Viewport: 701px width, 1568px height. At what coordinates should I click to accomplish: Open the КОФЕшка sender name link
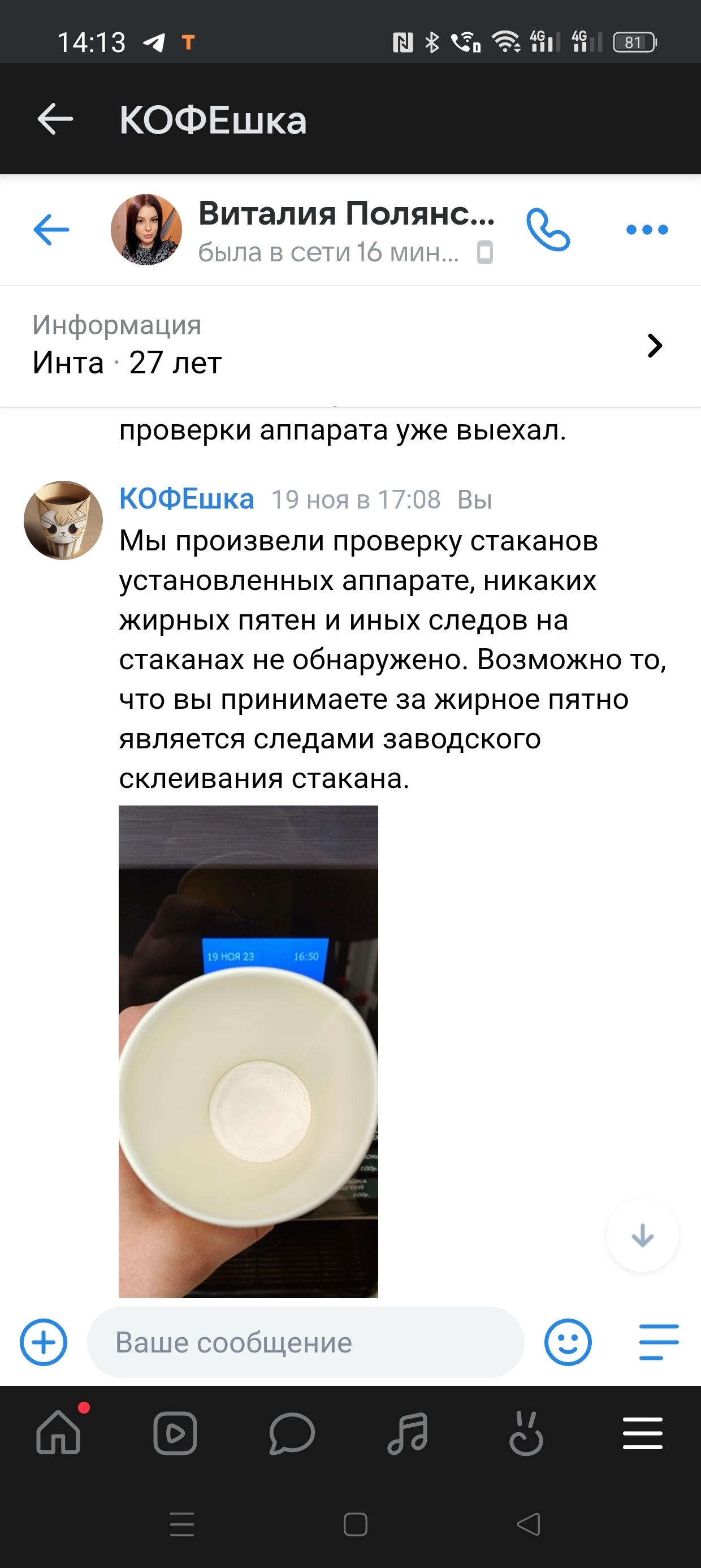coord(186,499)
